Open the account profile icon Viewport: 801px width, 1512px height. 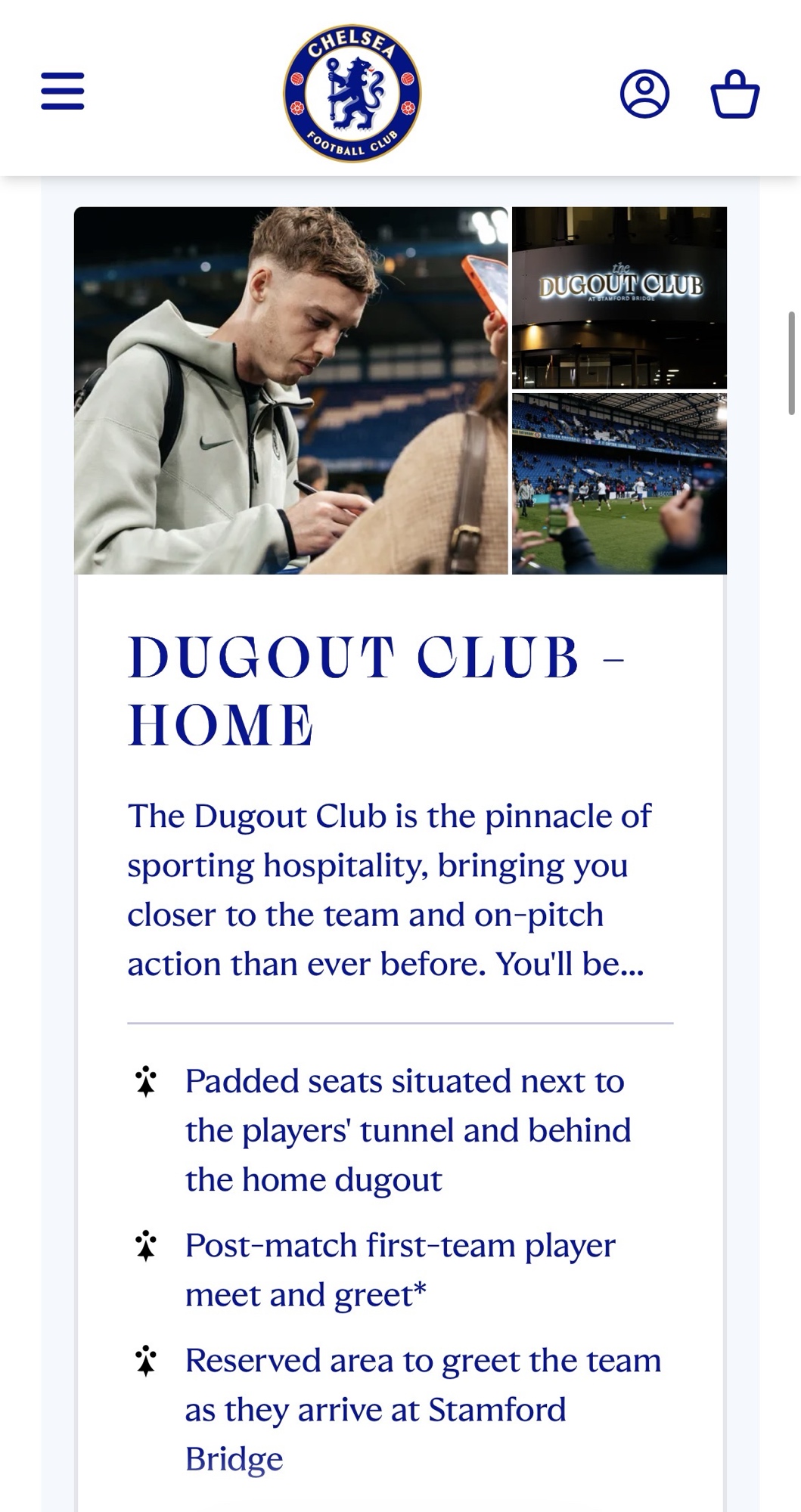click(644, 94)
